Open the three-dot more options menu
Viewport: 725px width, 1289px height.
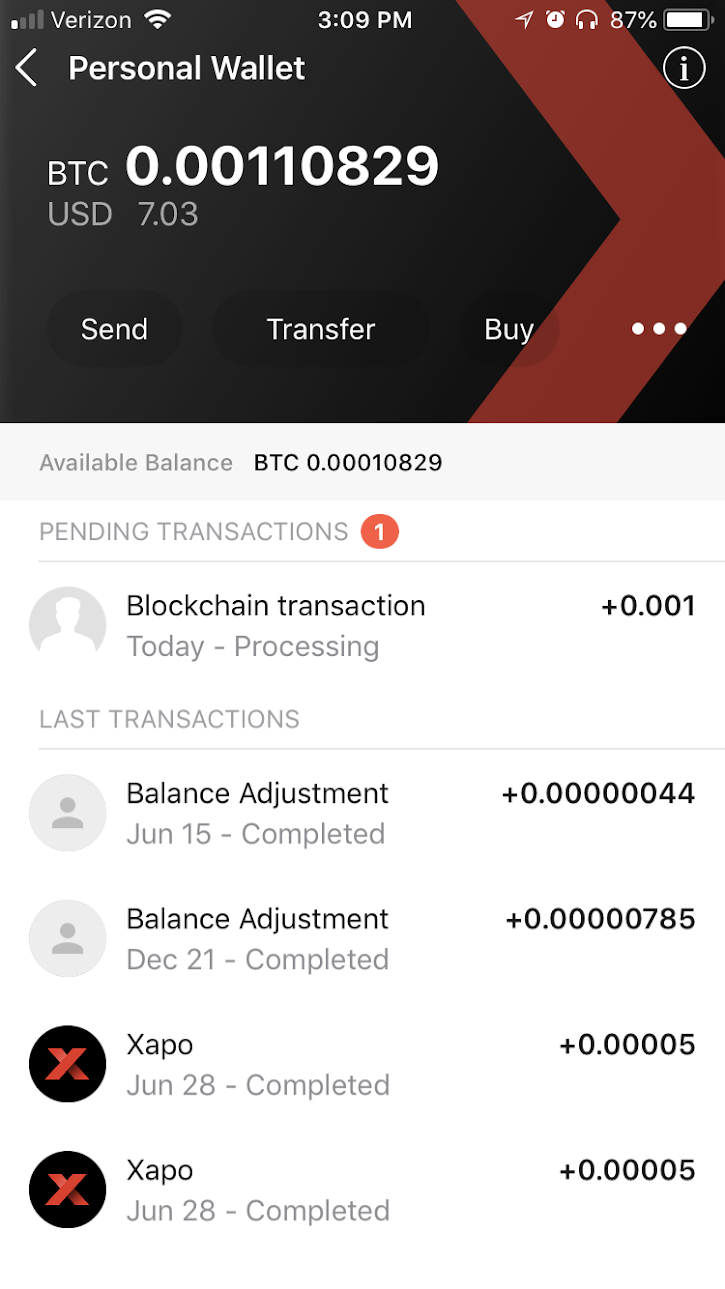point(659,329)
